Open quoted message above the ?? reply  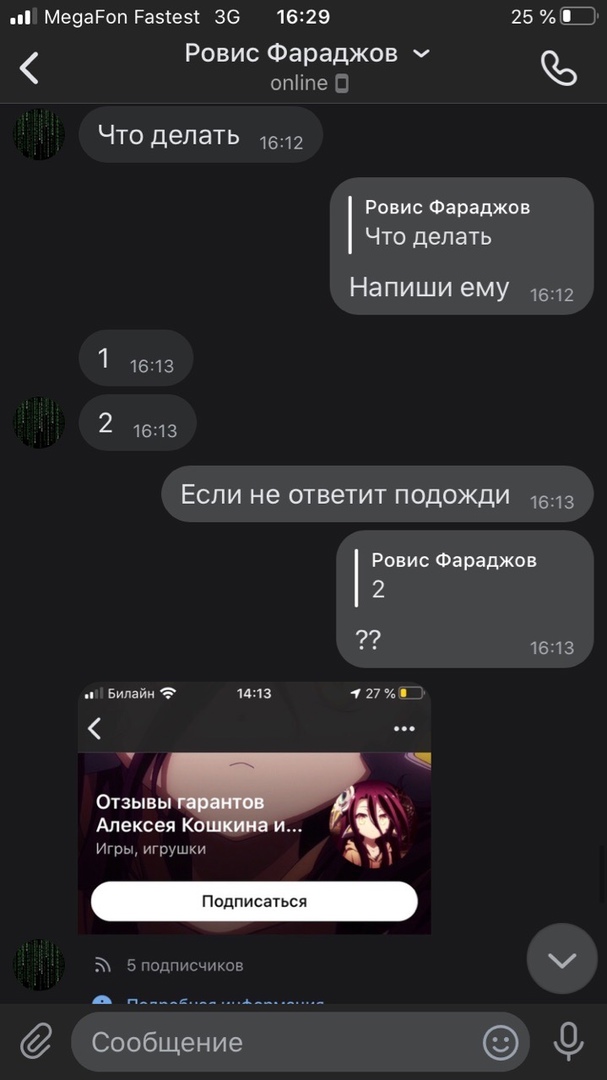click(x=452, y=576)
